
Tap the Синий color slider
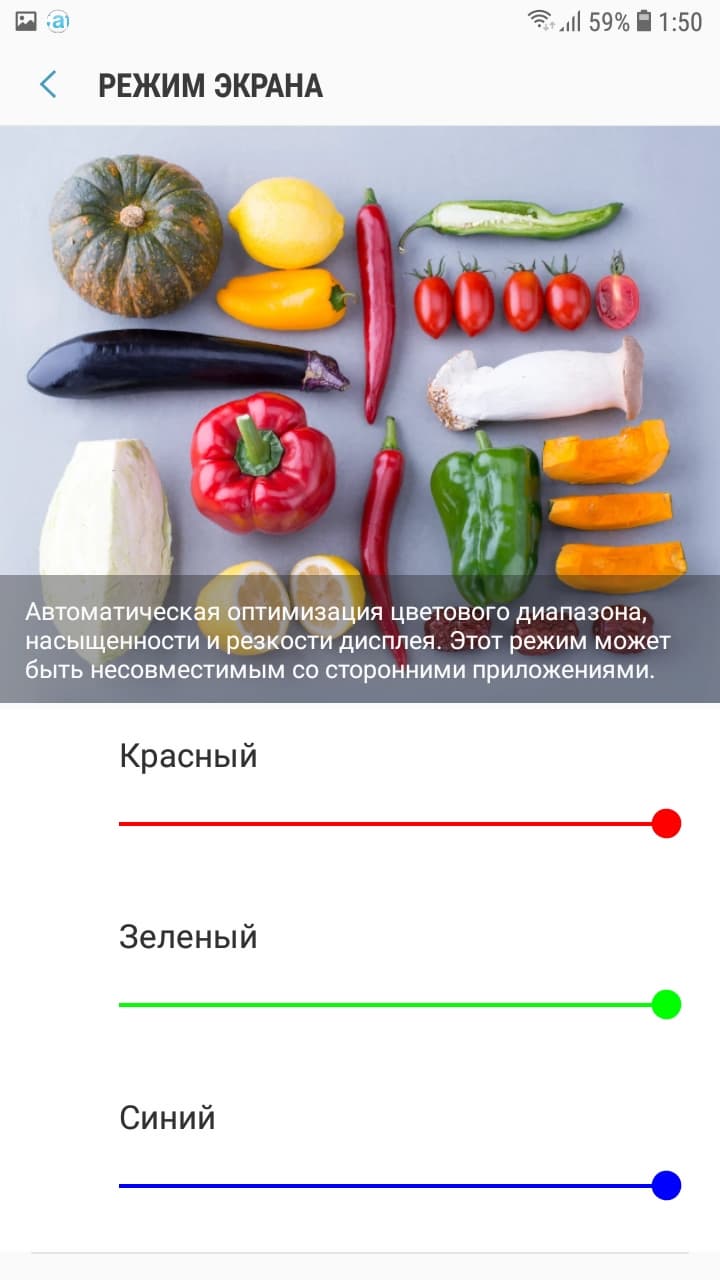(x=400, y=1186)
